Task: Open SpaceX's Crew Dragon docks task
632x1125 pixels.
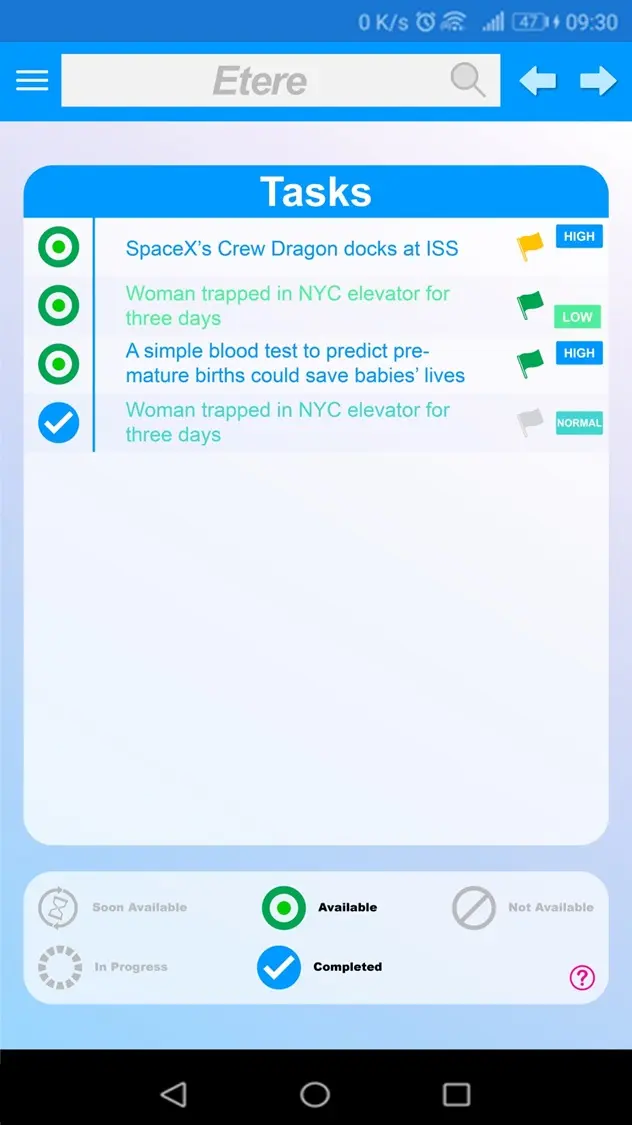Action: coord(316,248)
